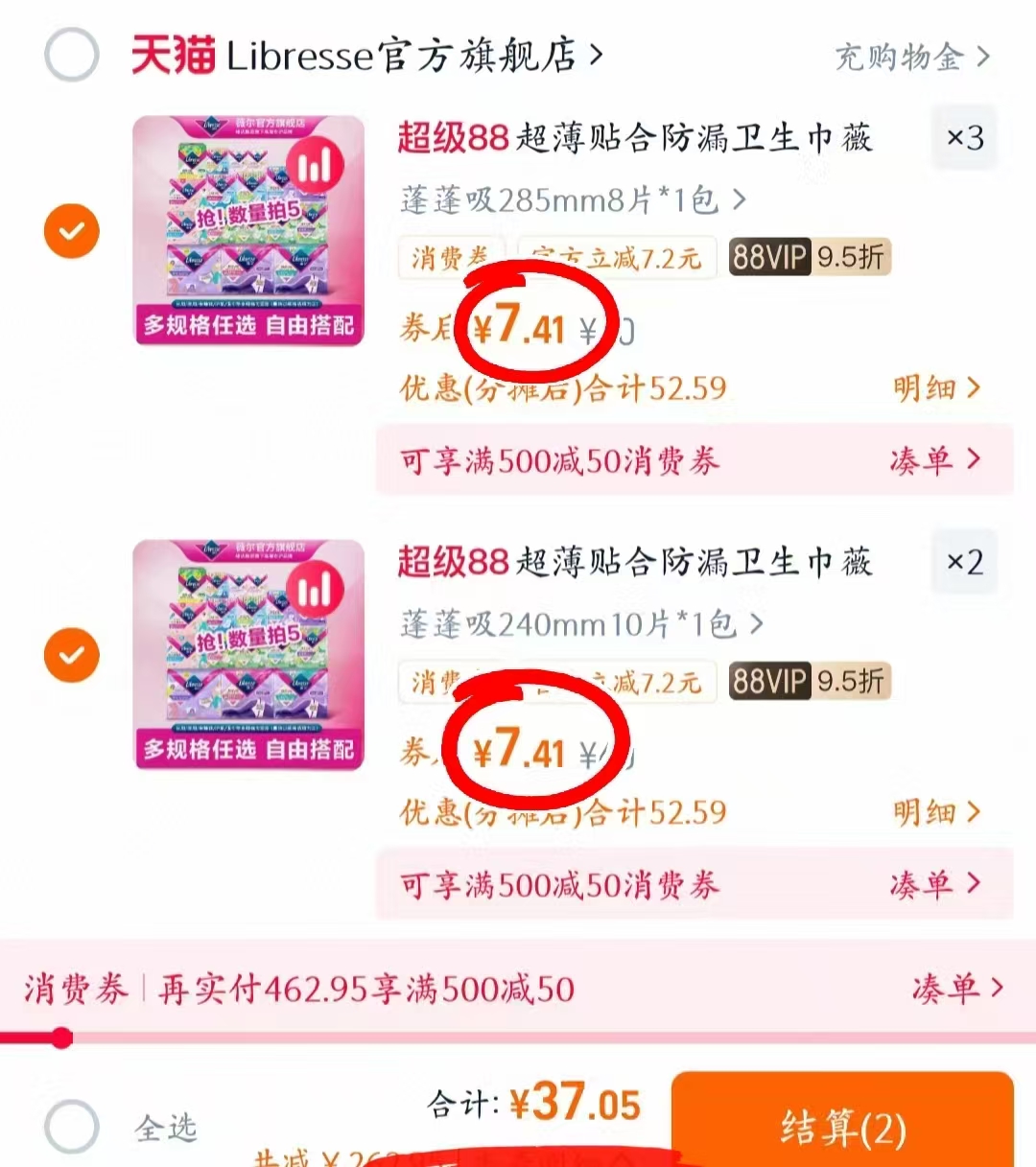
Task: Click the 超级88 promotion badge on first item
Action: [x=452, y=138]
